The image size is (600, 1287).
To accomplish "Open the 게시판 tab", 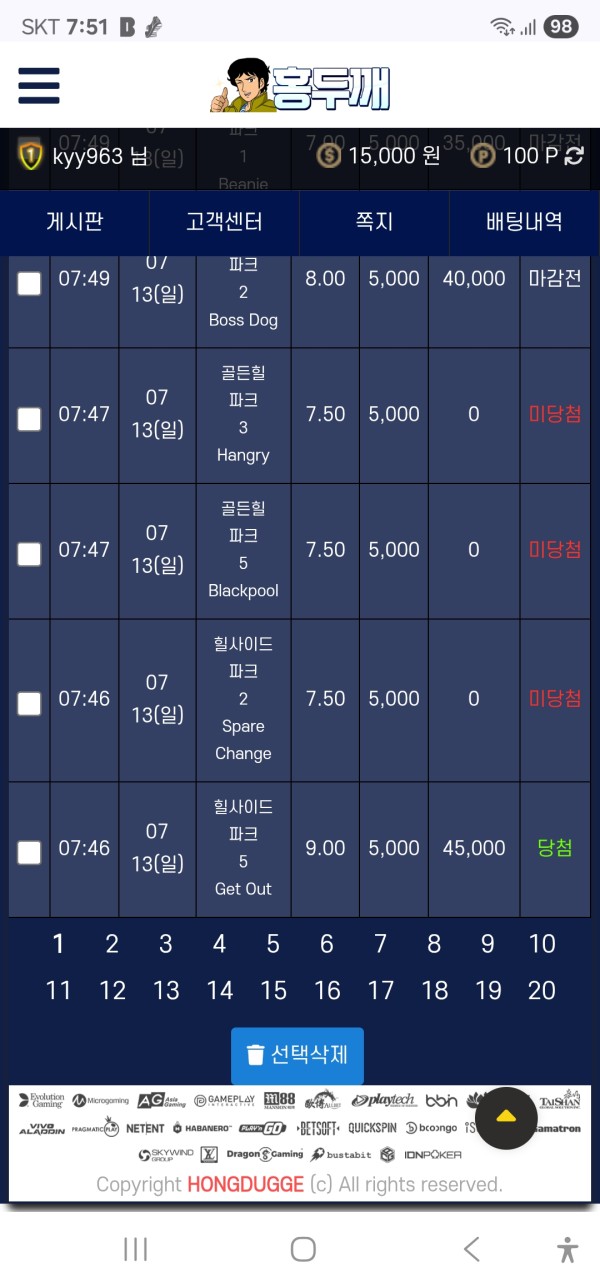I will pos(75,222).
